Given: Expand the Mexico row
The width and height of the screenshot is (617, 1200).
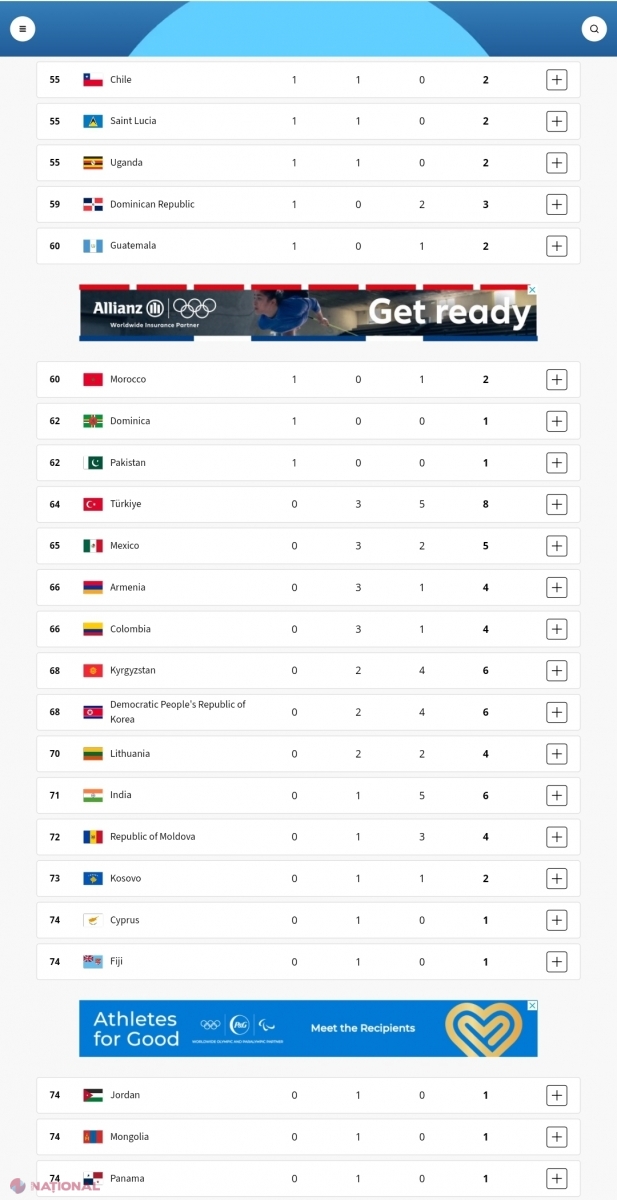Looking at the screenshot, I should [x=557, y=546].
